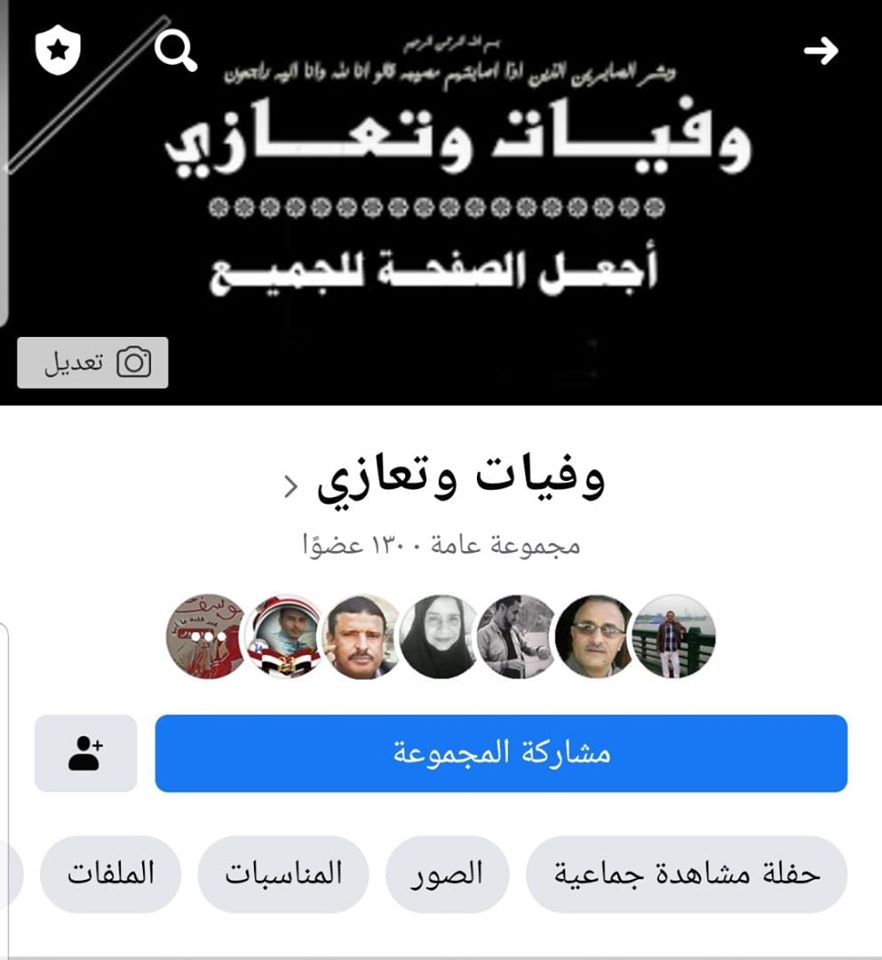The height and width of the screenshot is (960, 882).
Task: Select the الصور chip
Action: pos(447,874)
